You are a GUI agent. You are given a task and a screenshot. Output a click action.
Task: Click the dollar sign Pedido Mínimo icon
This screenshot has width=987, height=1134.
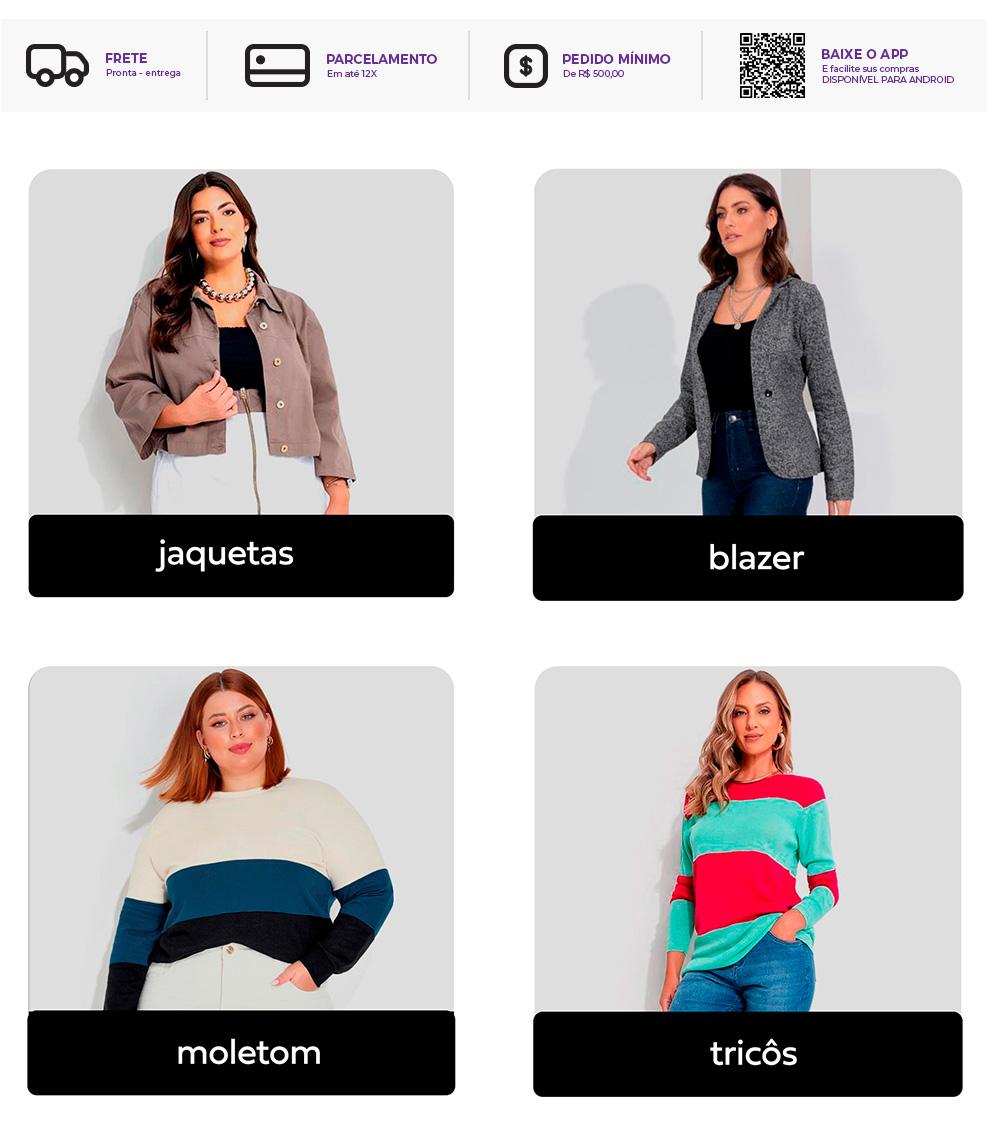[x=526, y=65]
